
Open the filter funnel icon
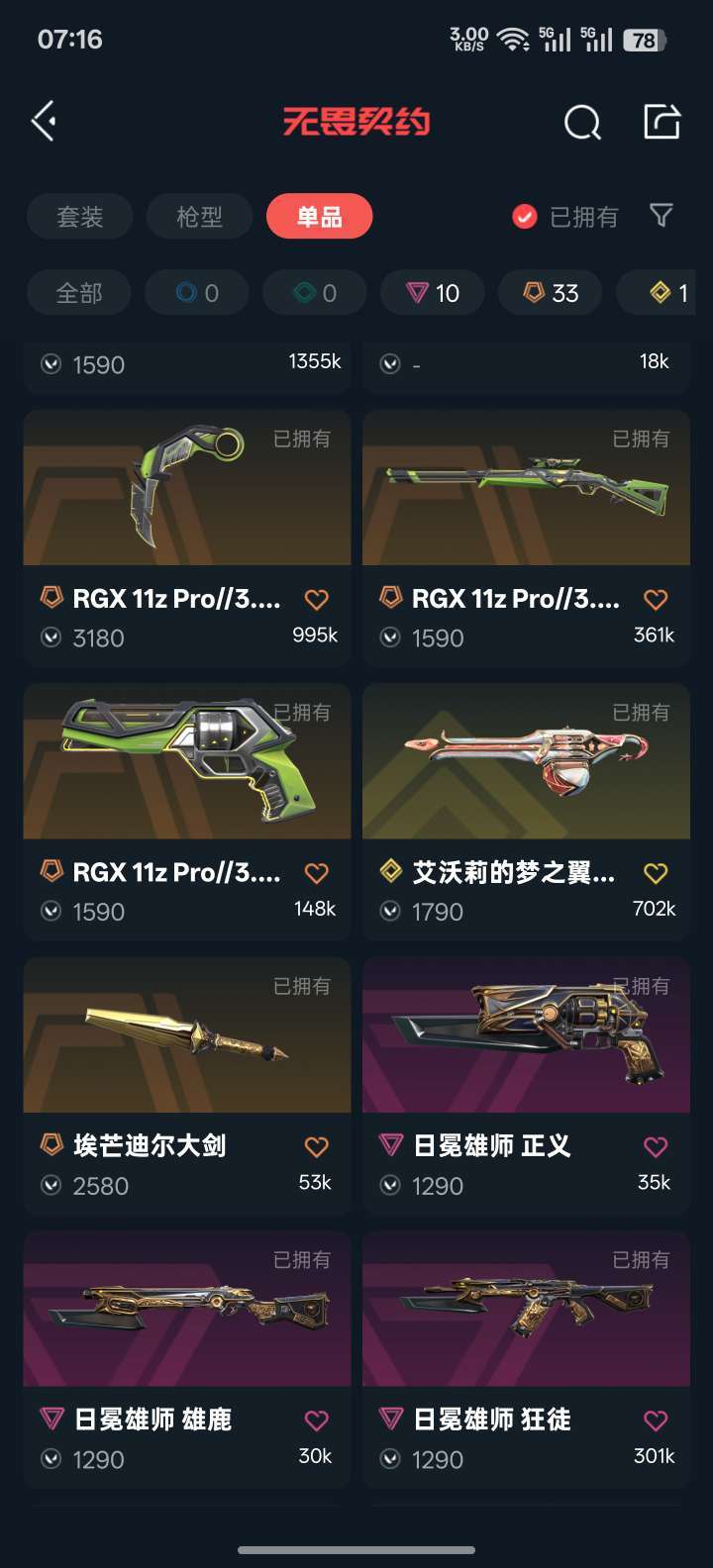point(661,215)
